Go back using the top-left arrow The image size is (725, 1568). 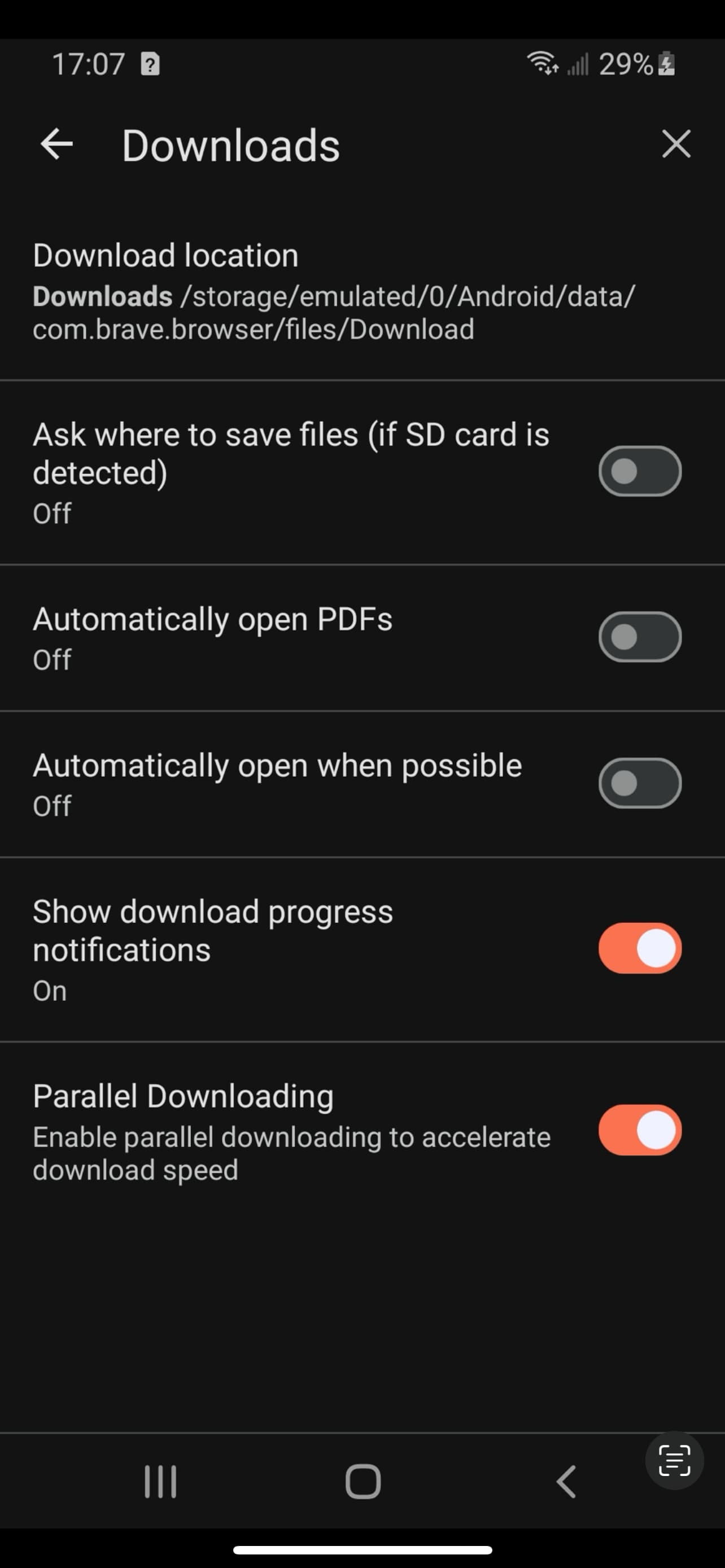click(x=56, y=144)
